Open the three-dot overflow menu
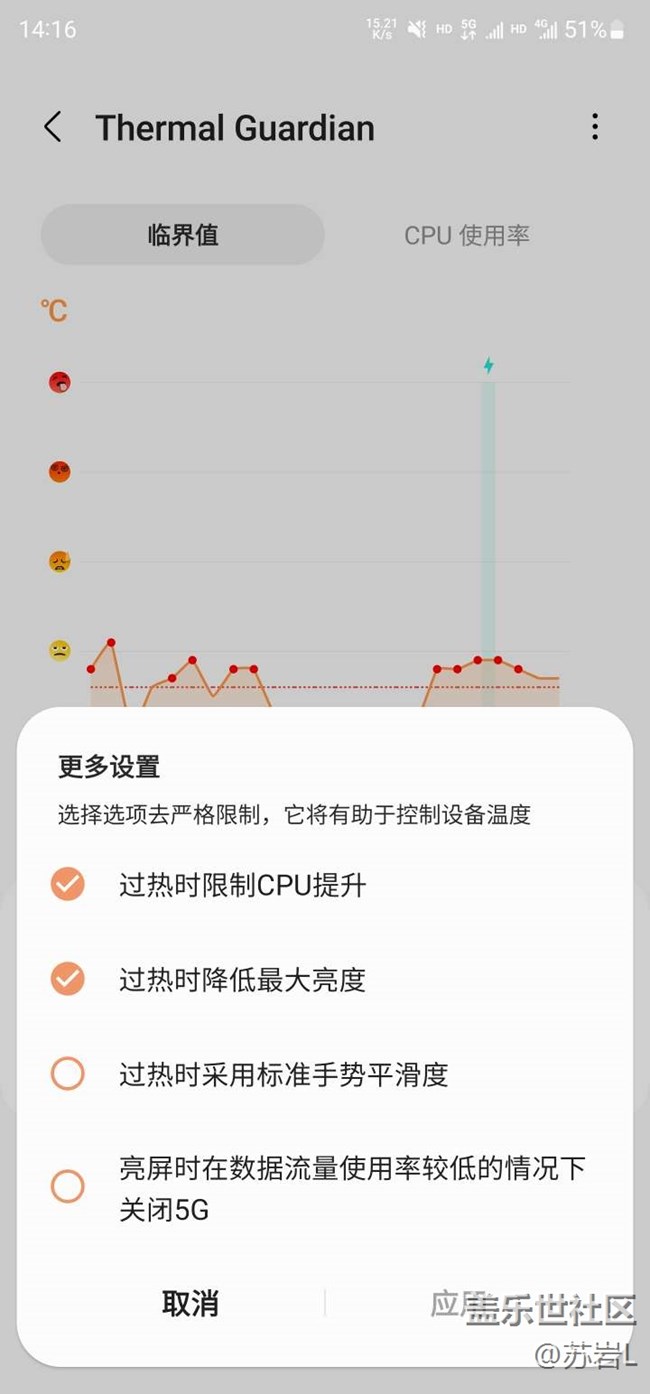This screenshot has width=650, height=1394. tap(595, 127)
